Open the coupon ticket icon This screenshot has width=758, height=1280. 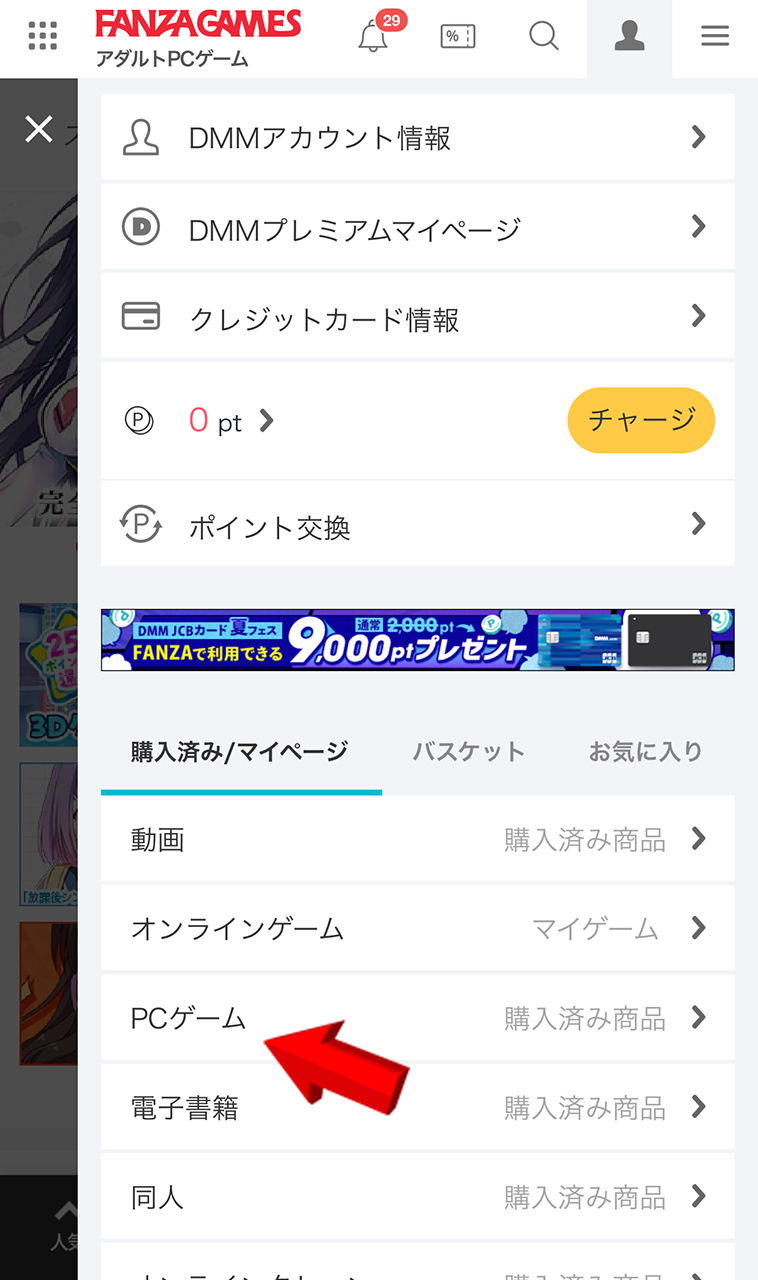458,38
